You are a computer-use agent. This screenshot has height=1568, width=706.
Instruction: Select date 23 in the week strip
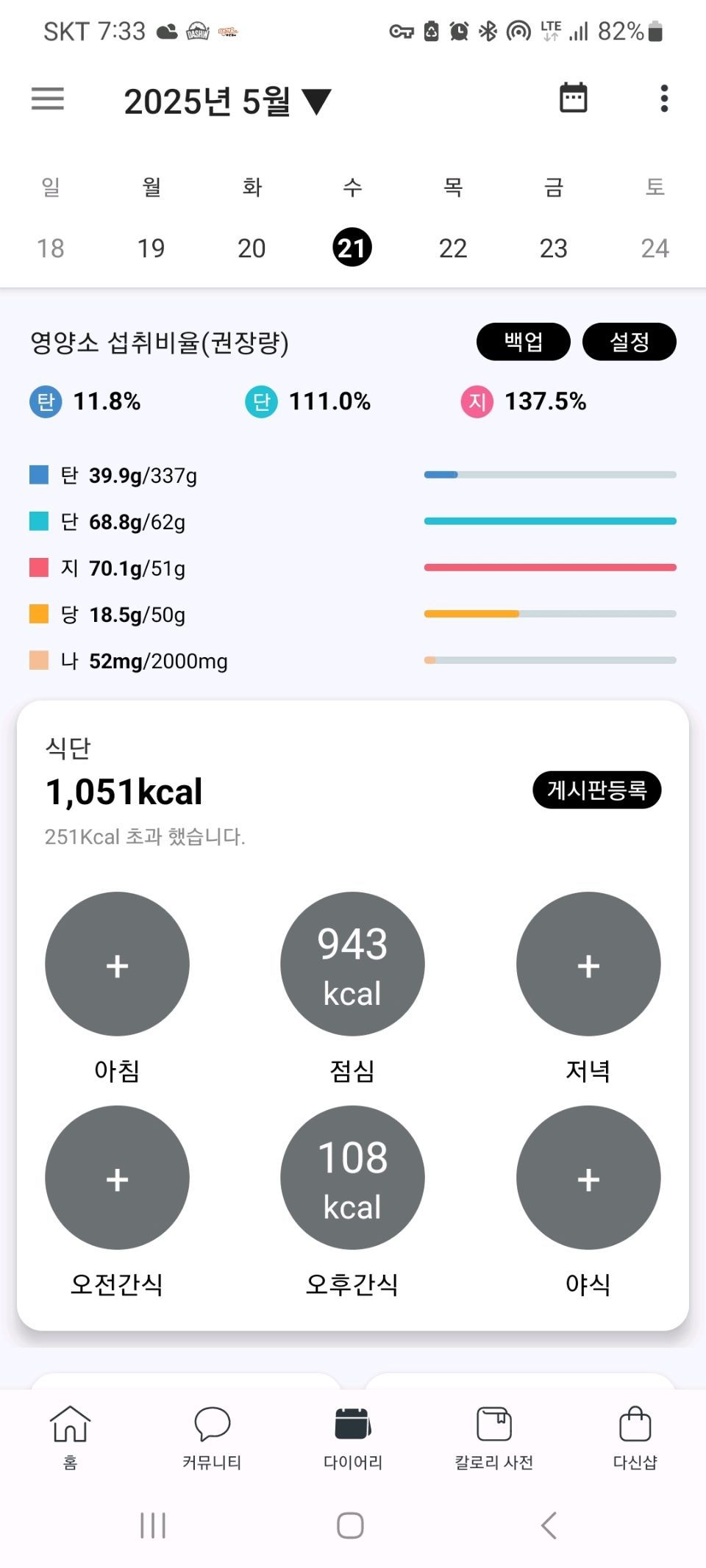coord(554,248)
